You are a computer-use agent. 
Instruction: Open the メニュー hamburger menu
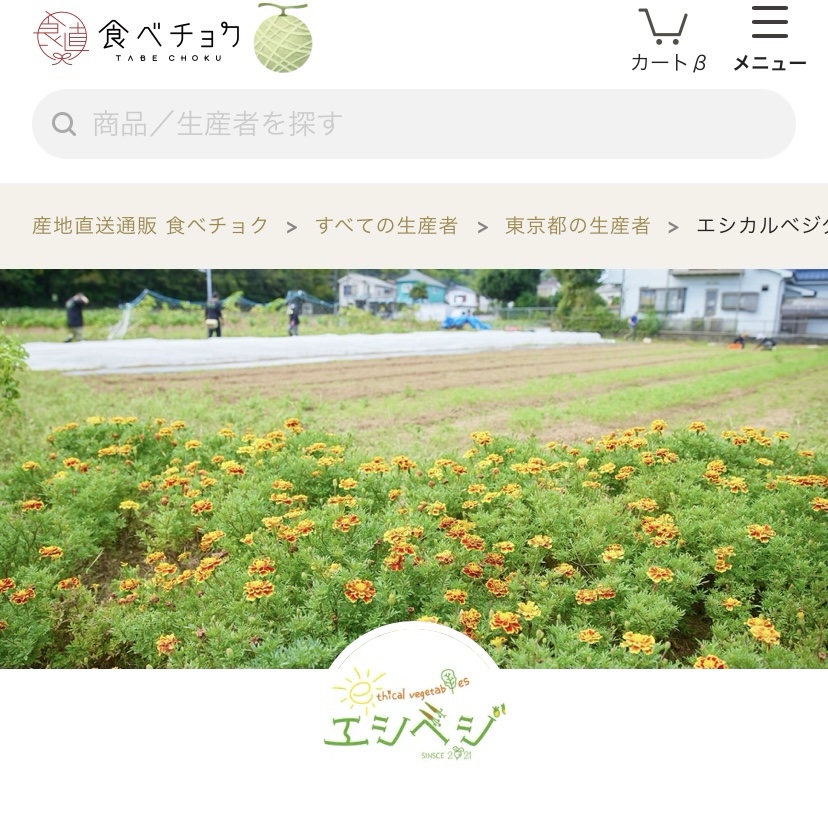point(769,39)
